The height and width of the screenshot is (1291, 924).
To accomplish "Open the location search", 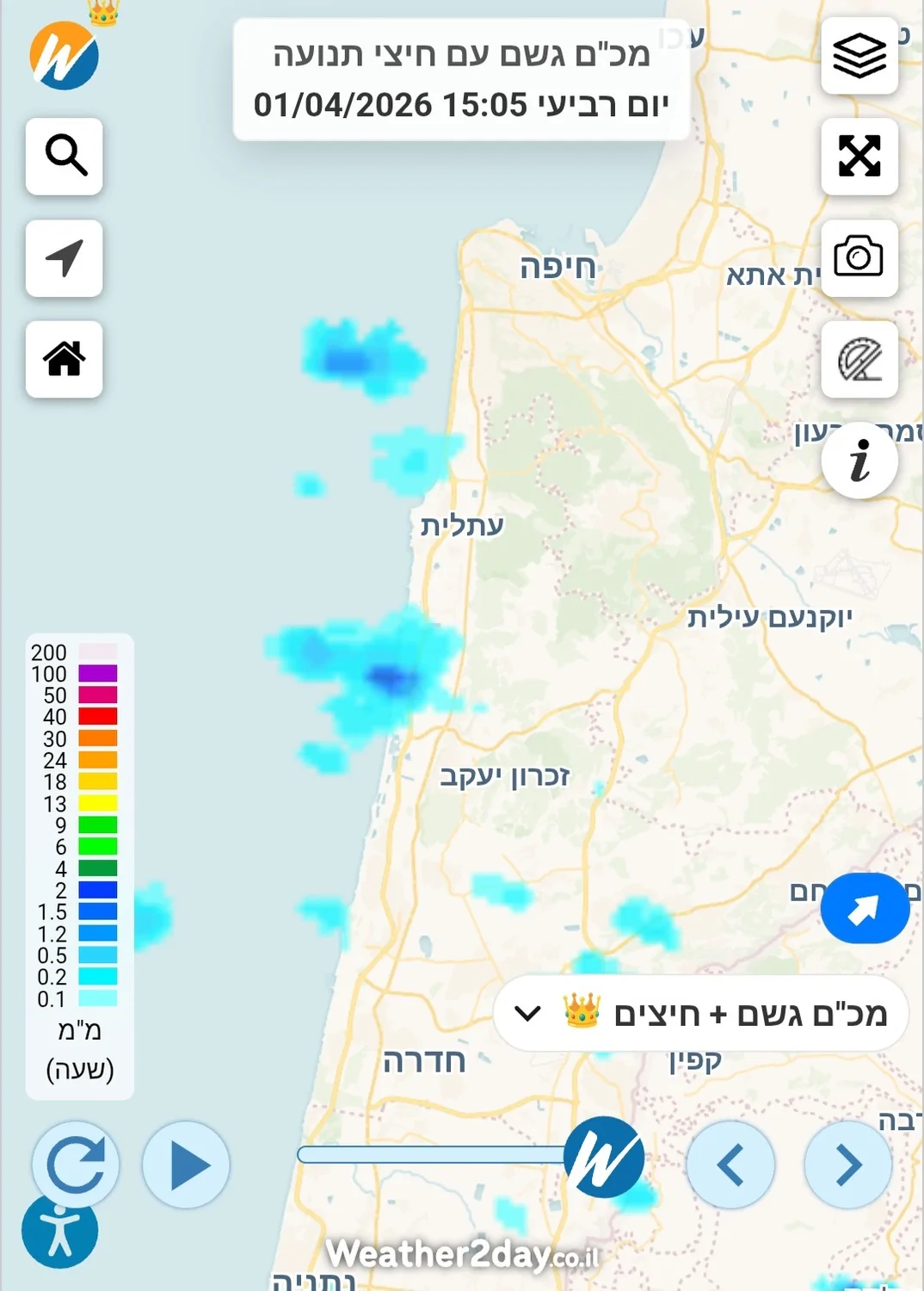I will click(65, 157).
